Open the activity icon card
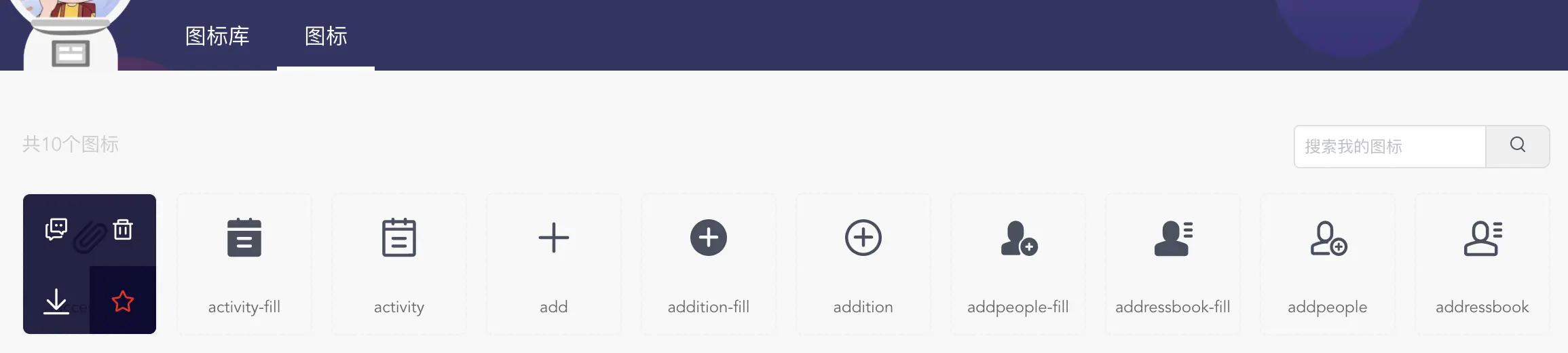1568x353 pixels. [399, 263]
